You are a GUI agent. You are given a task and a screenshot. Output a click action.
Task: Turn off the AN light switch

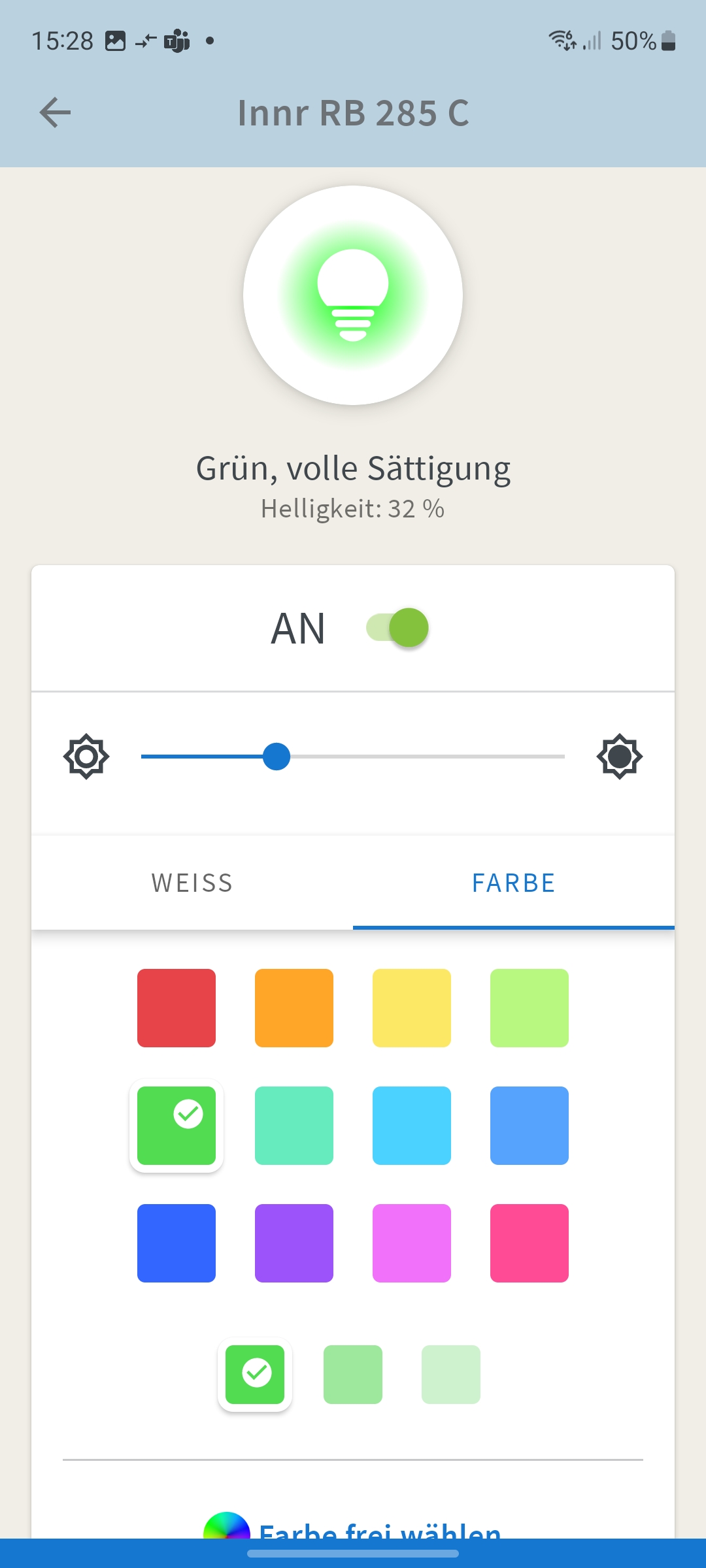[397, 628]
